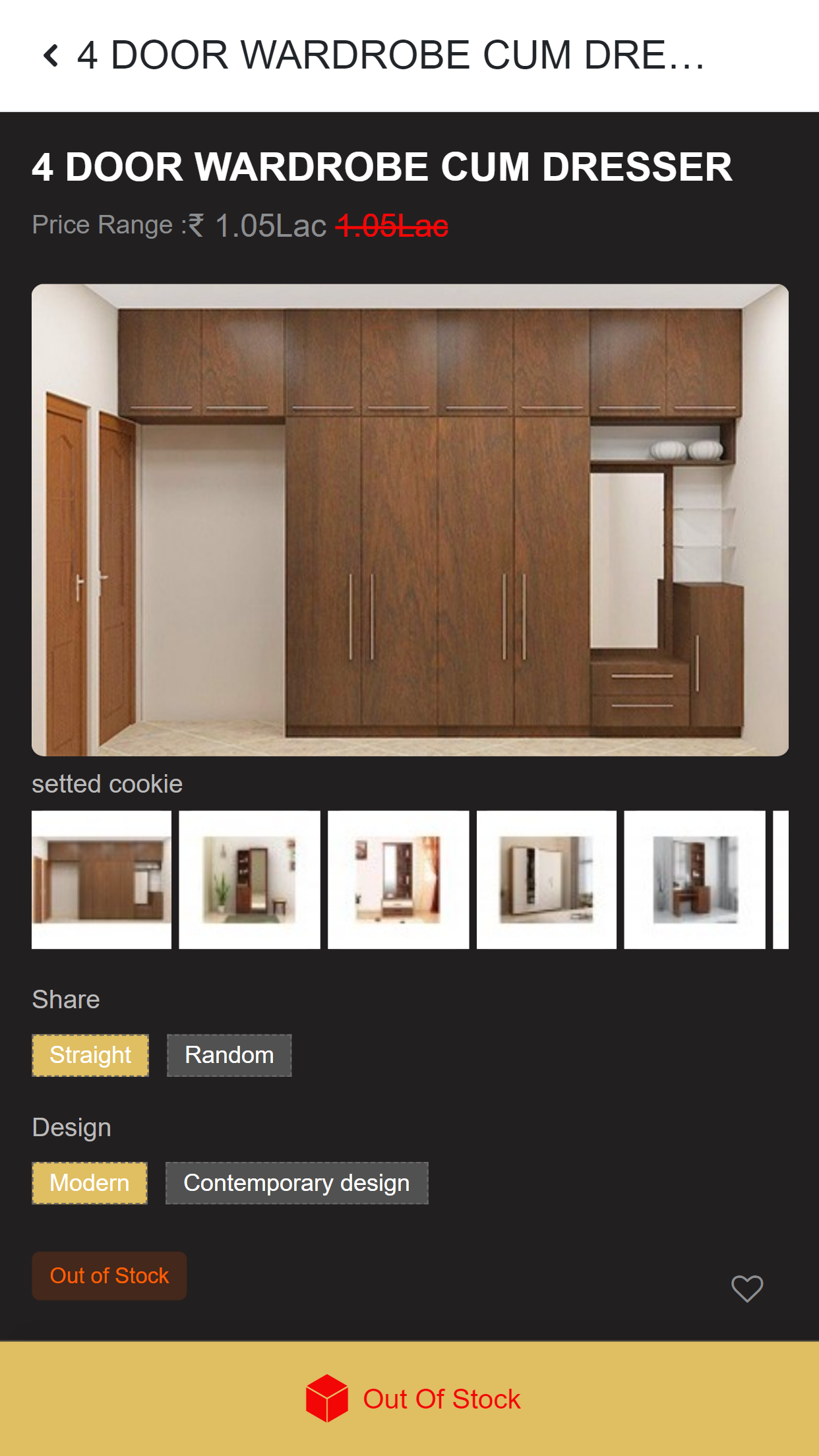Image resolution: width=819 pixels, height=1456 pixels.
Task: View the third thumbnail with curtain
Action: (x=398, y=880)
